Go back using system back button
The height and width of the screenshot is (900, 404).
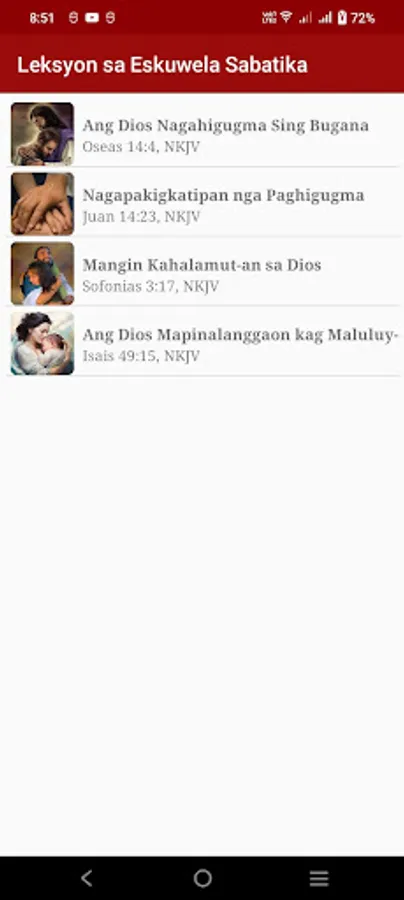pyautogui.click(x=87, y=878)
